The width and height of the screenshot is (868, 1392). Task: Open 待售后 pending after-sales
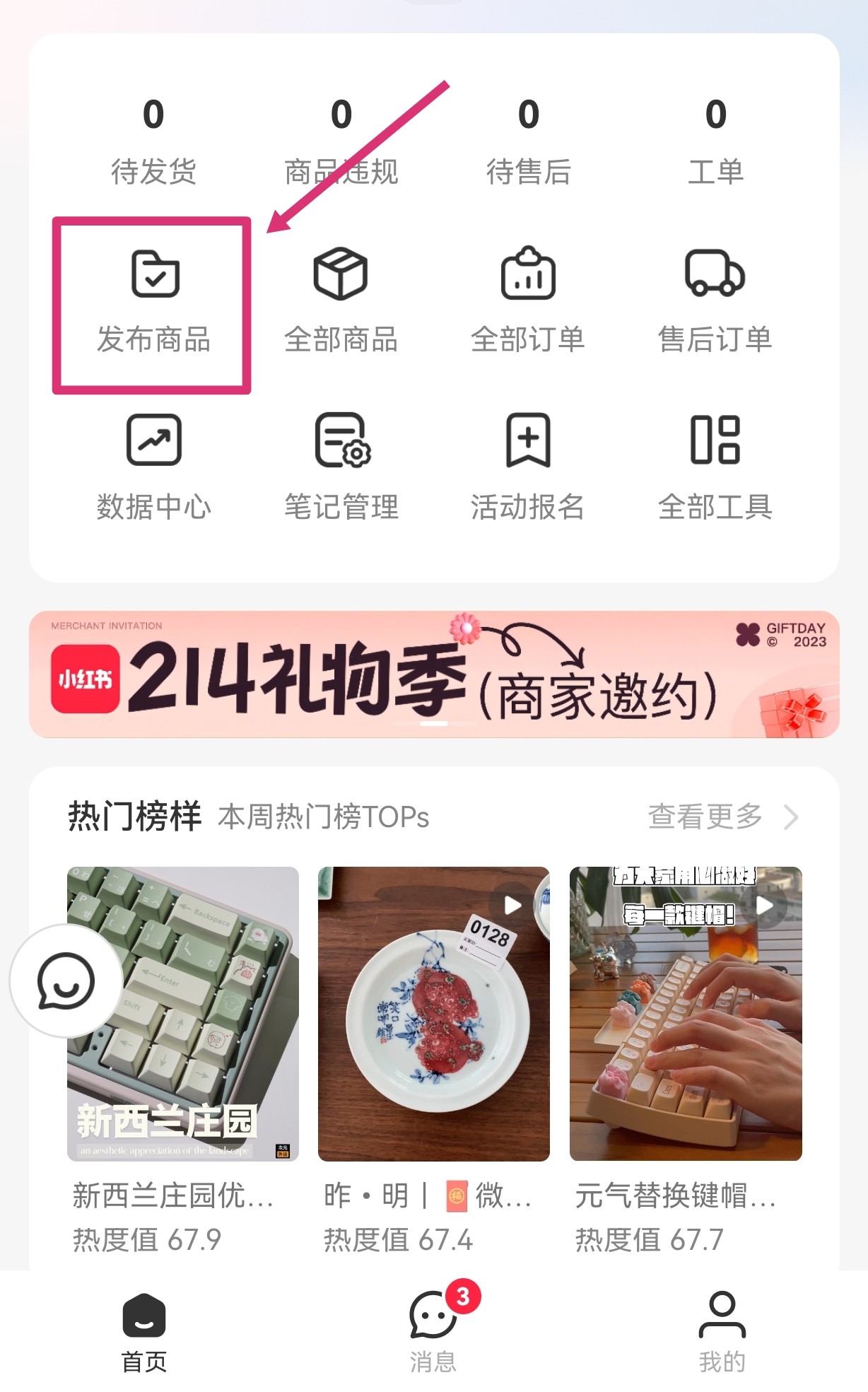528,141
